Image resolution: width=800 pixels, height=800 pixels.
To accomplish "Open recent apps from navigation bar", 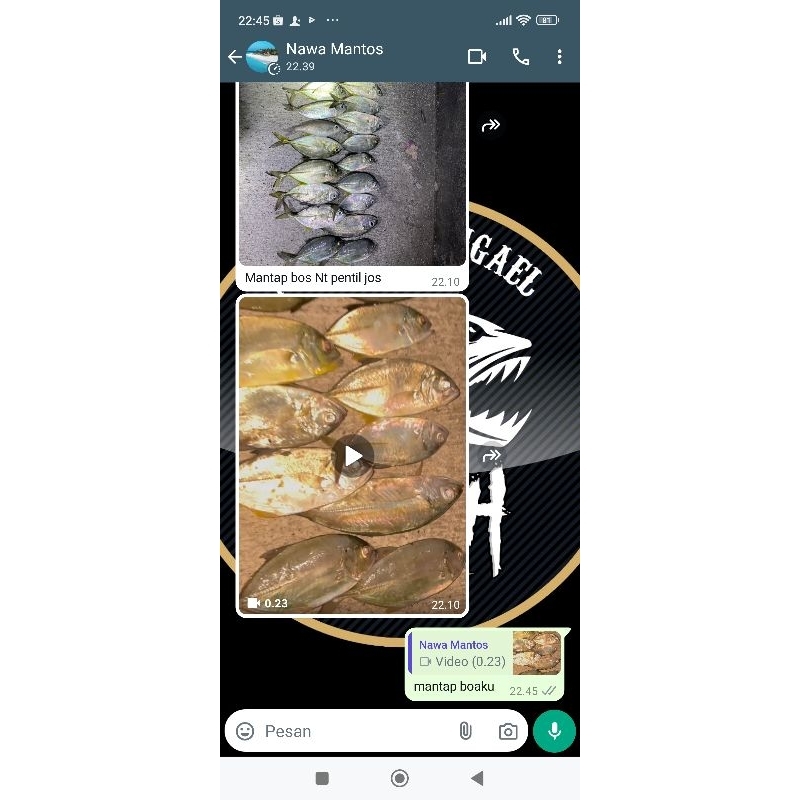I will tap(322, 778).
